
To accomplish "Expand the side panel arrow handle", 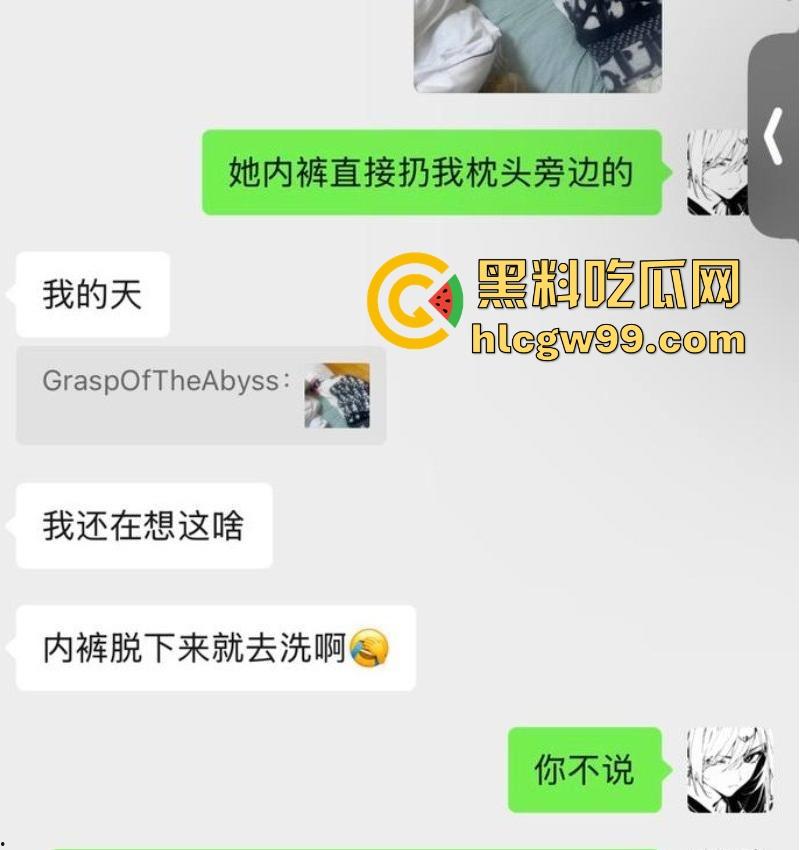I will (x=774, y=135).
